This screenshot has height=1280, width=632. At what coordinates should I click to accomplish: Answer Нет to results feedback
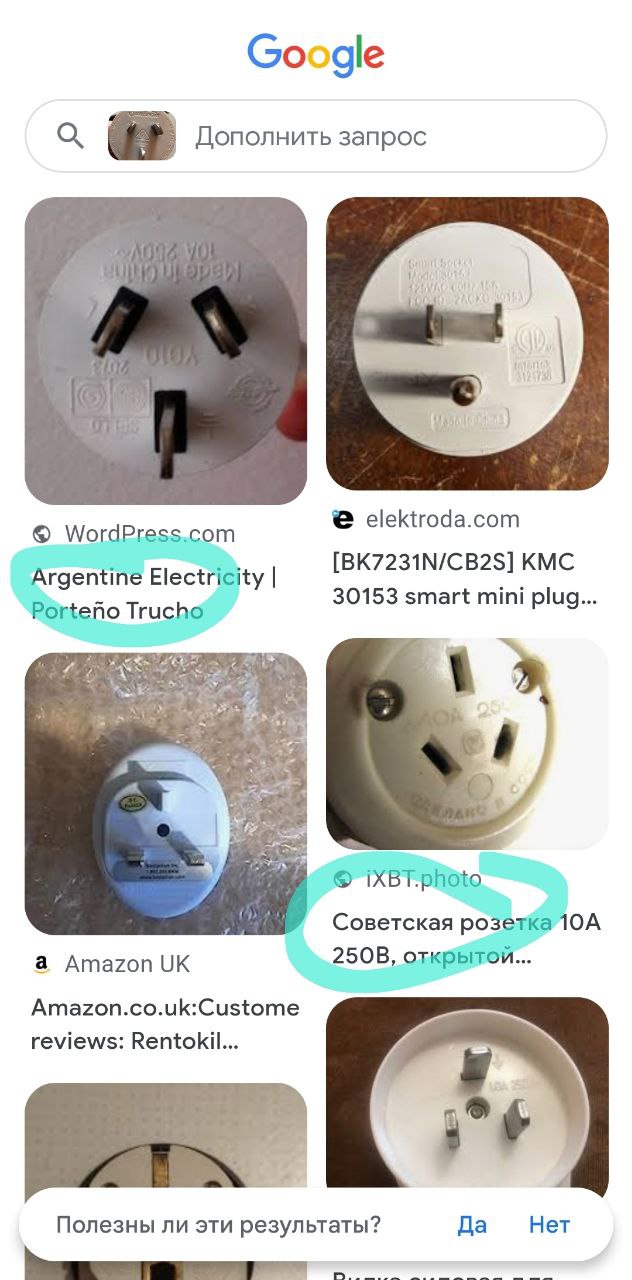pos(549,1224)
